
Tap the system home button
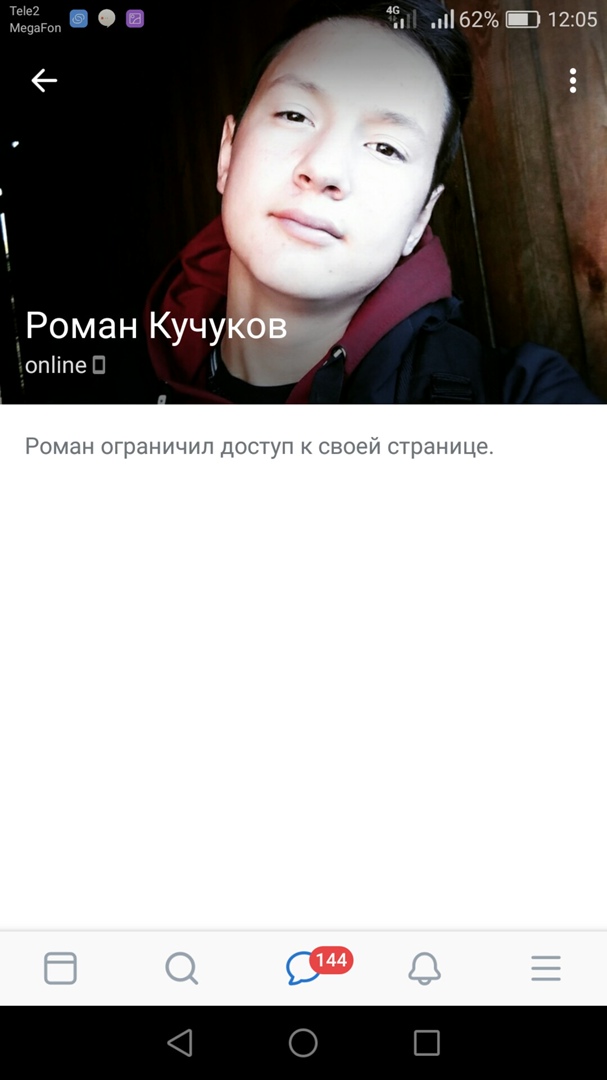(x=303, y=1043)
